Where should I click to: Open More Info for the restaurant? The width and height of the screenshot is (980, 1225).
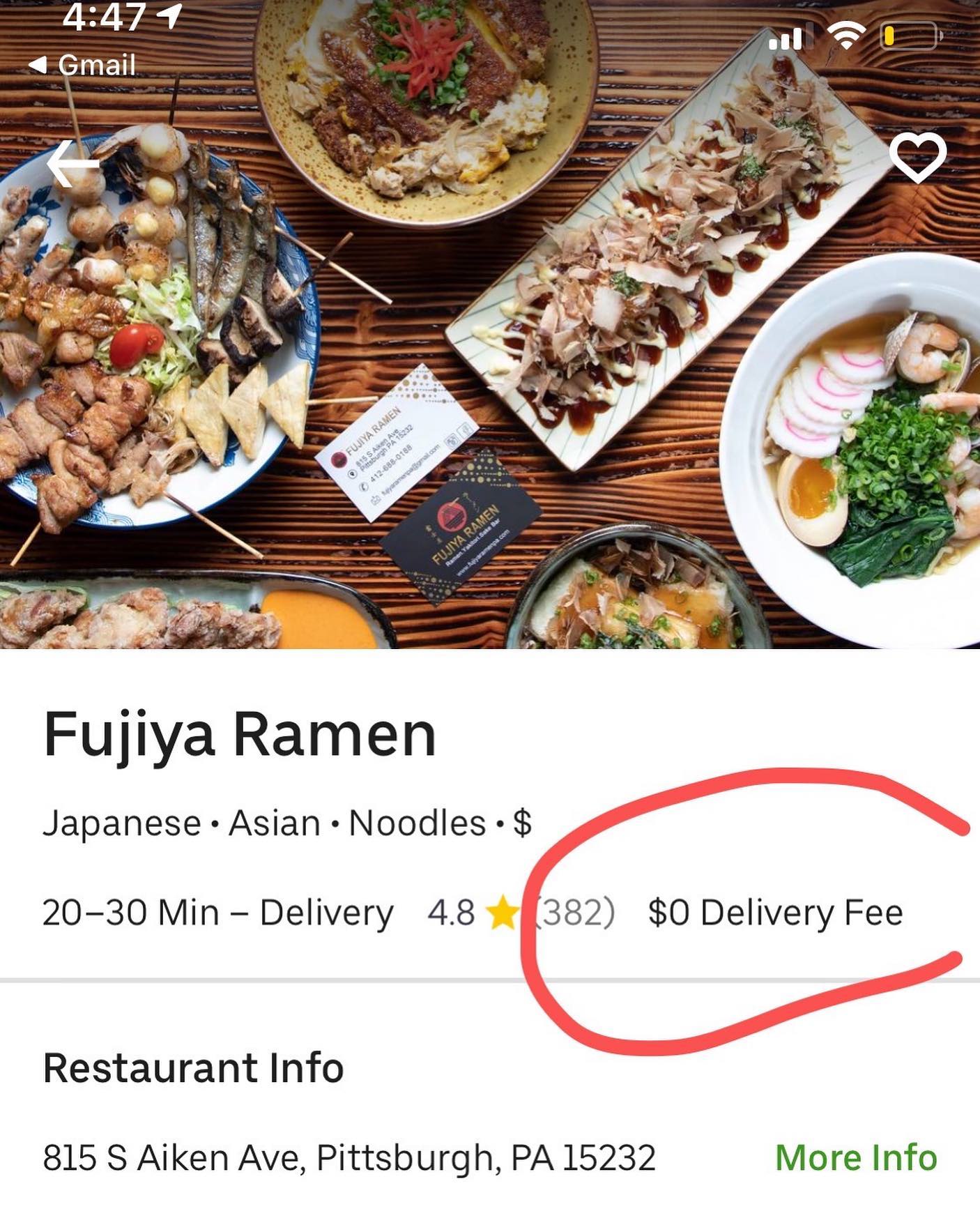tap(856, 1157)
